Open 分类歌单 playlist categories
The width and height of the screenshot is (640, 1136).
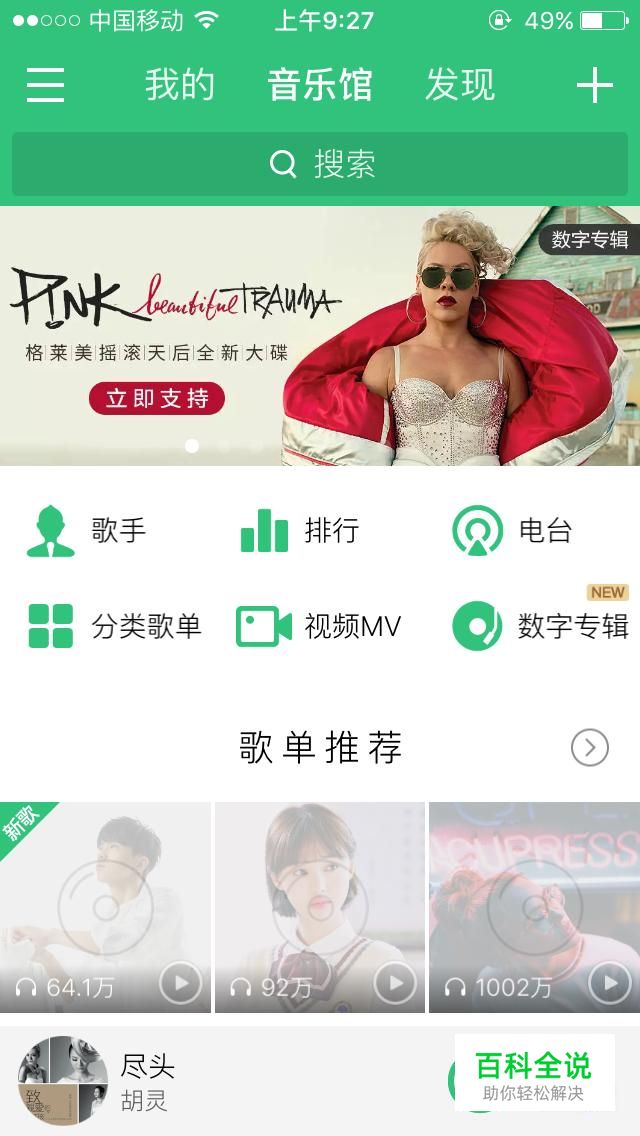click(x=115, y=626)
